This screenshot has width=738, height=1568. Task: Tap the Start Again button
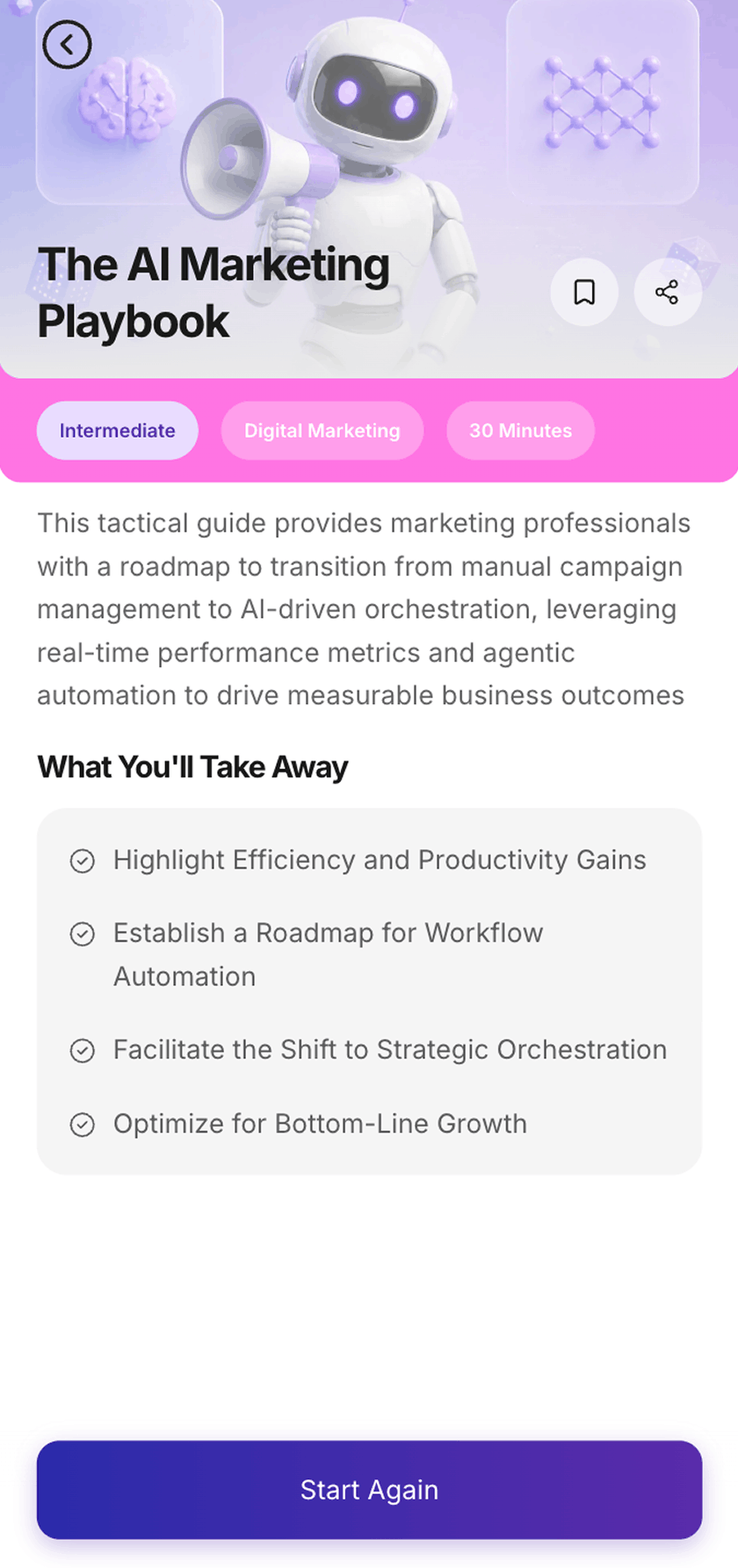click(369, 1490)
